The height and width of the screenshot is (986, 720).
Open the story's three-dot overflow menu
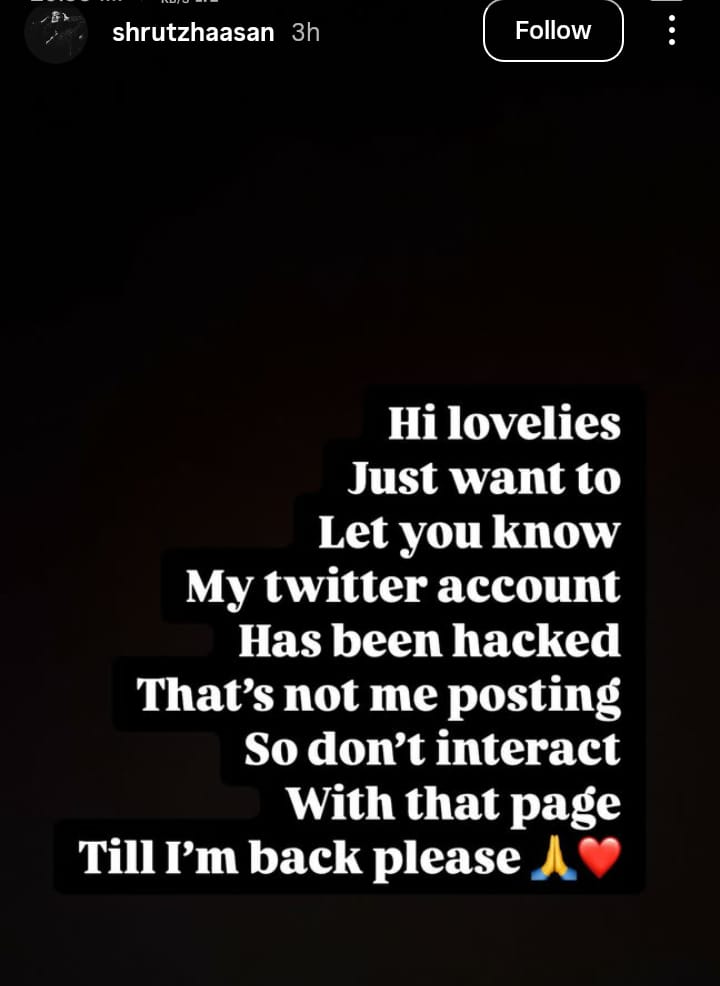pyautogui.click(x=671, y=30)
